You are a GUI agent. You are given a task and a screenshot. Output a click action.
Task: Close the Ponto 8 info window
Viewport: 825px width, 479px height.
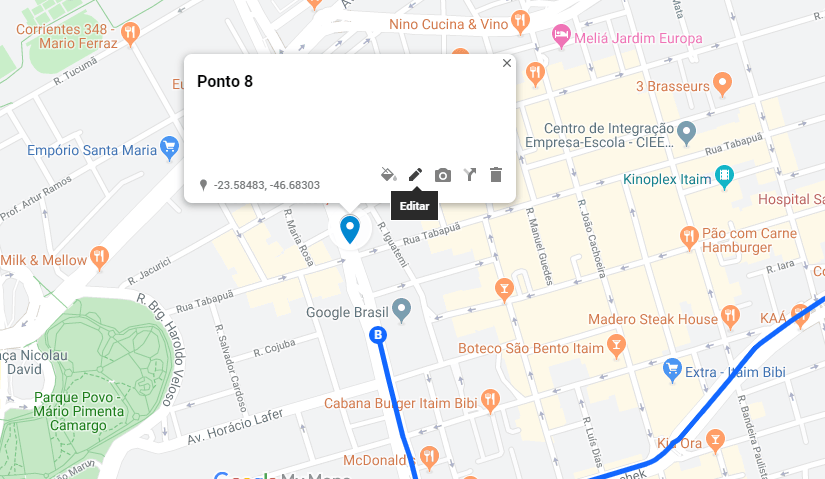[x=507, y=63]
